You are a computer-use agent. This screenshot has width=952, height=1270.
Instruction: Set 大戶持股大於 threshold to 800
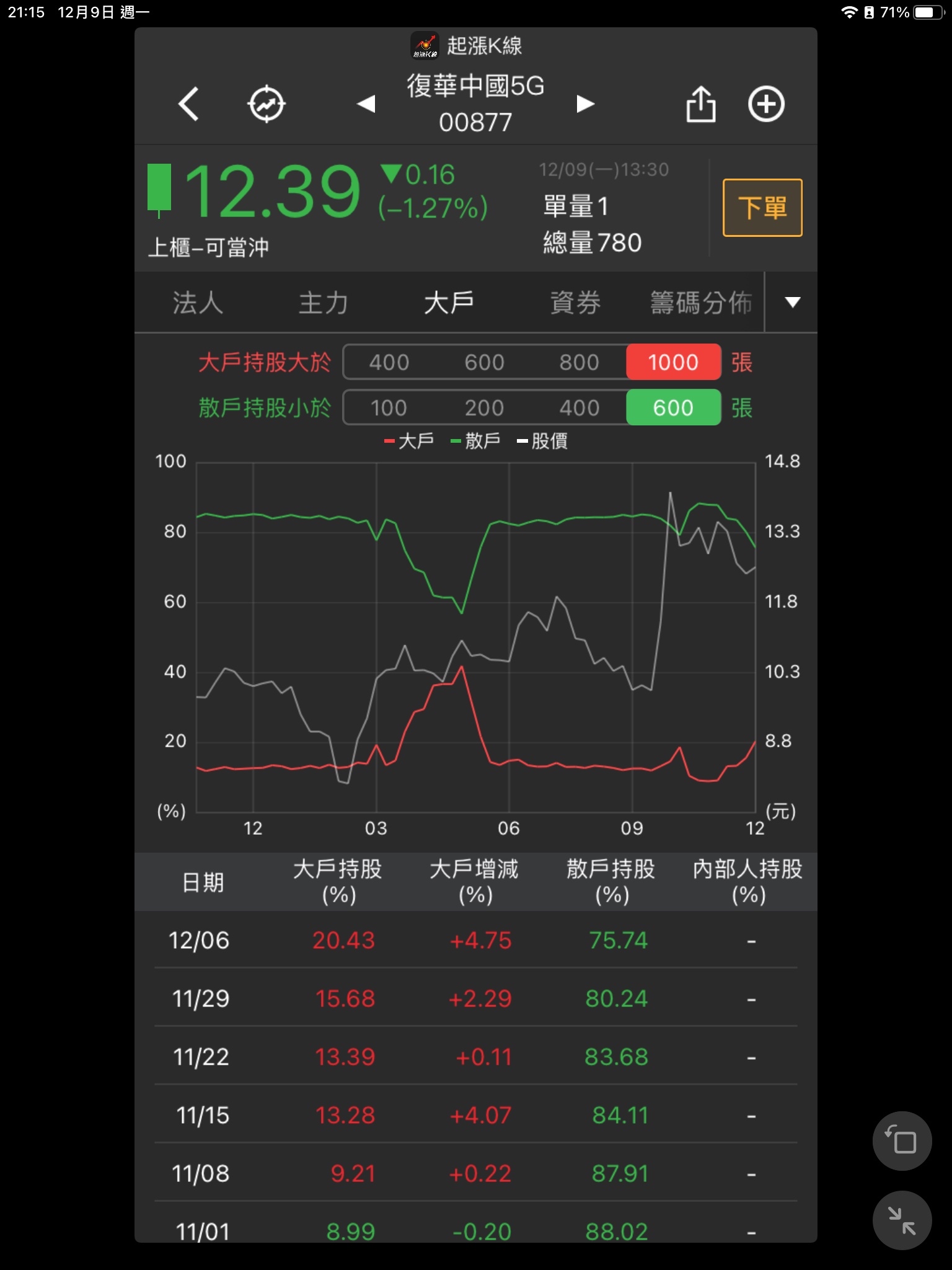pos(579,362)
